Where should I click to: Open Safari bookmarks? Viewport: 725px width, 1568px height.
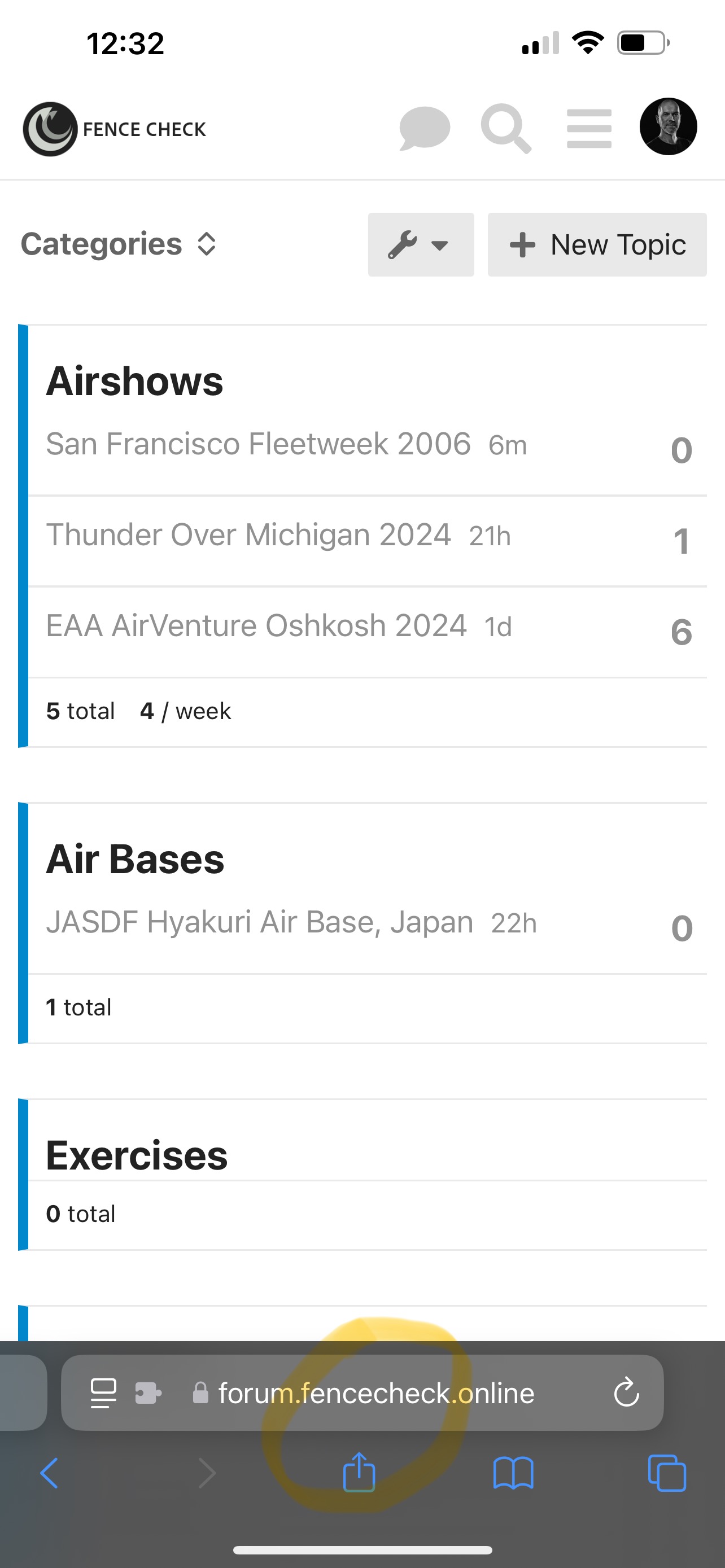tap(513, 1474)
